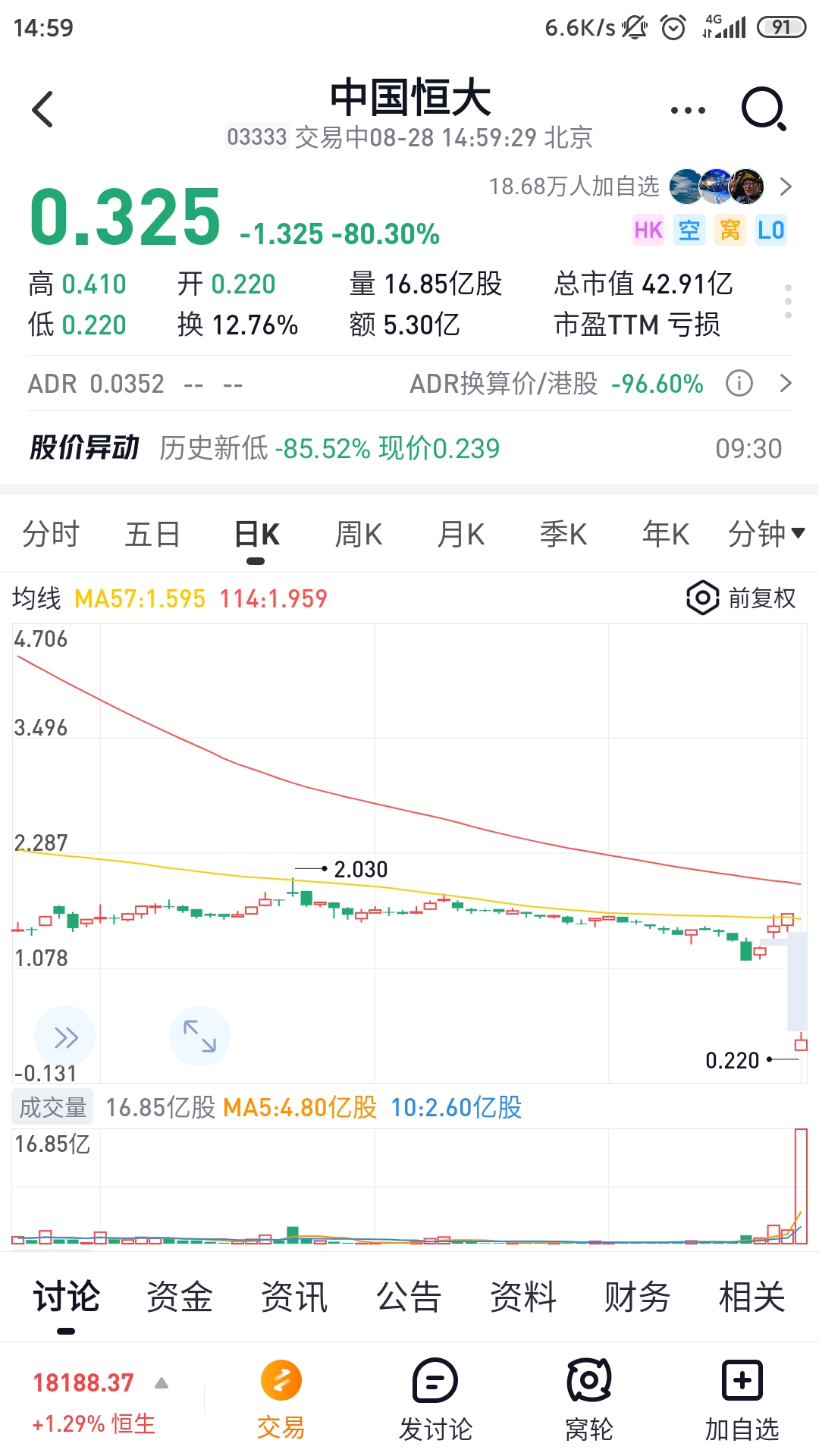Screen dimensions: 819x1456
Task: Open the search magnifier icon
Action: [763, 109]
